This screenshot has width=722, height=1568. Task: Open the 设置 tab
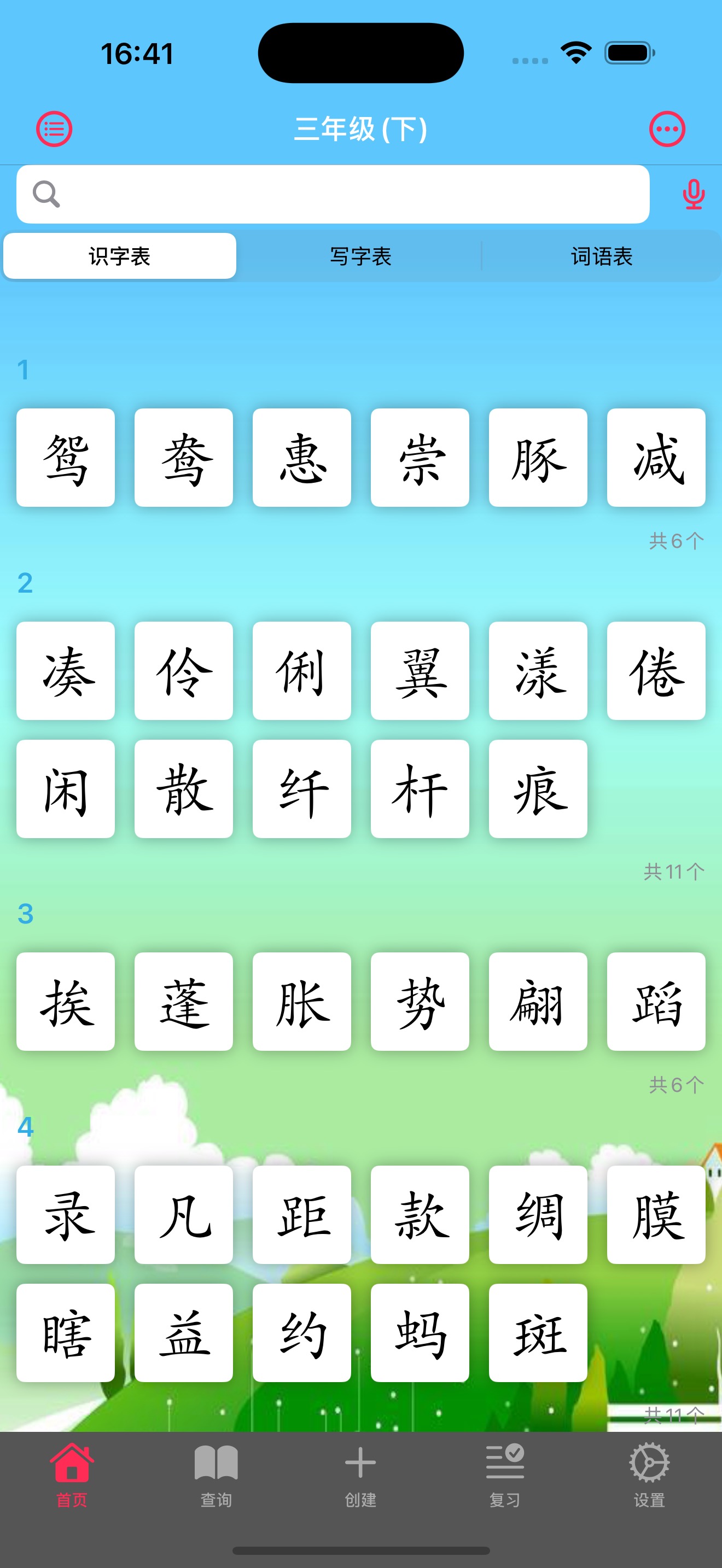(649, 1473)
